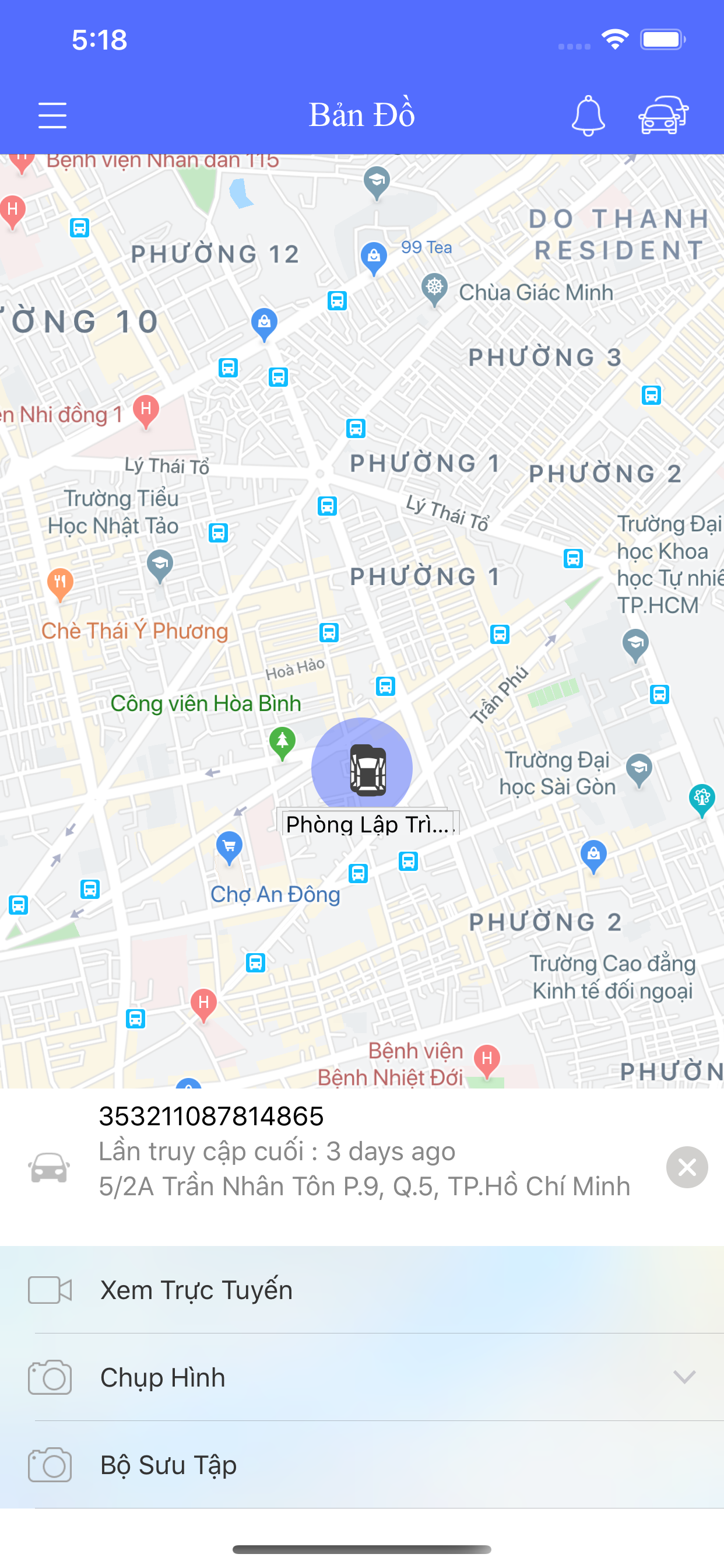
Task: Open notifications with the bell icon
Action: pos(588,114)
